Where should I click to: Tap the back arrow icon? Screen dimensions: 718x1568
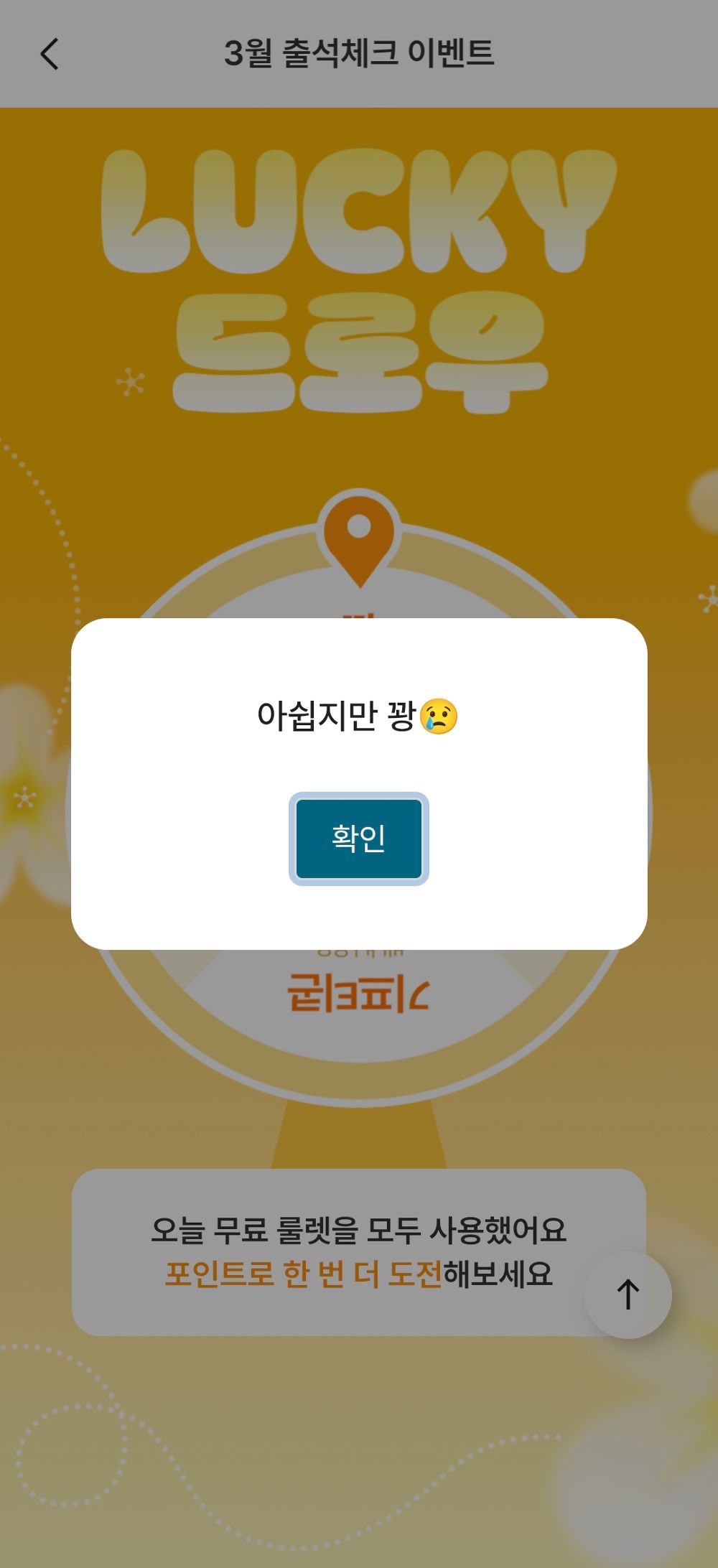(x=49, y=54)
